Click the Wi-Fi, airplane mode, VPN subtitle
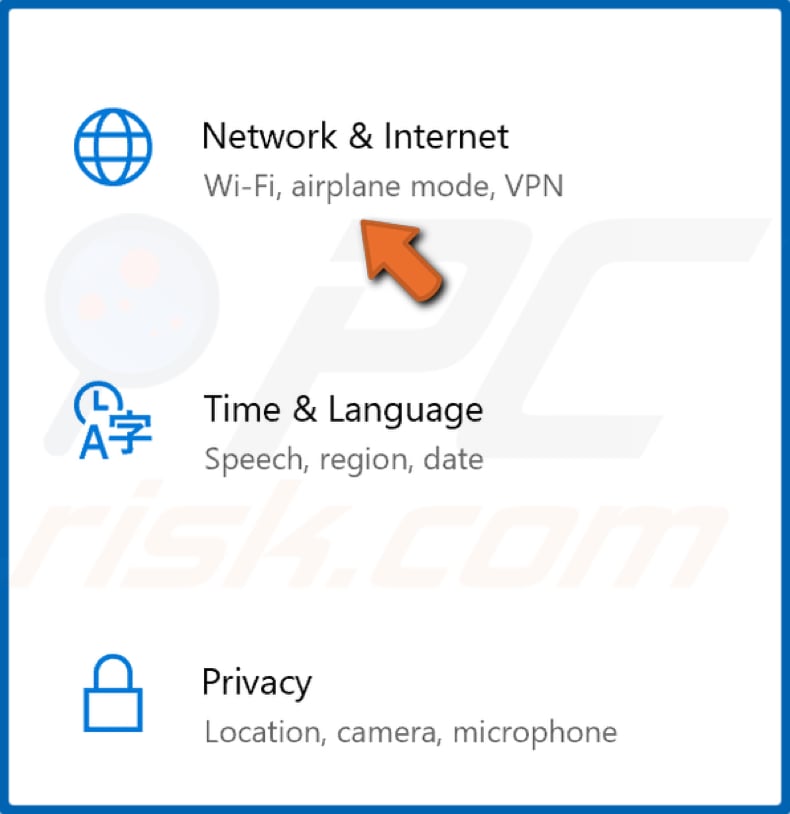This screenshot has width=790, height=814. (x=383, y=186)
